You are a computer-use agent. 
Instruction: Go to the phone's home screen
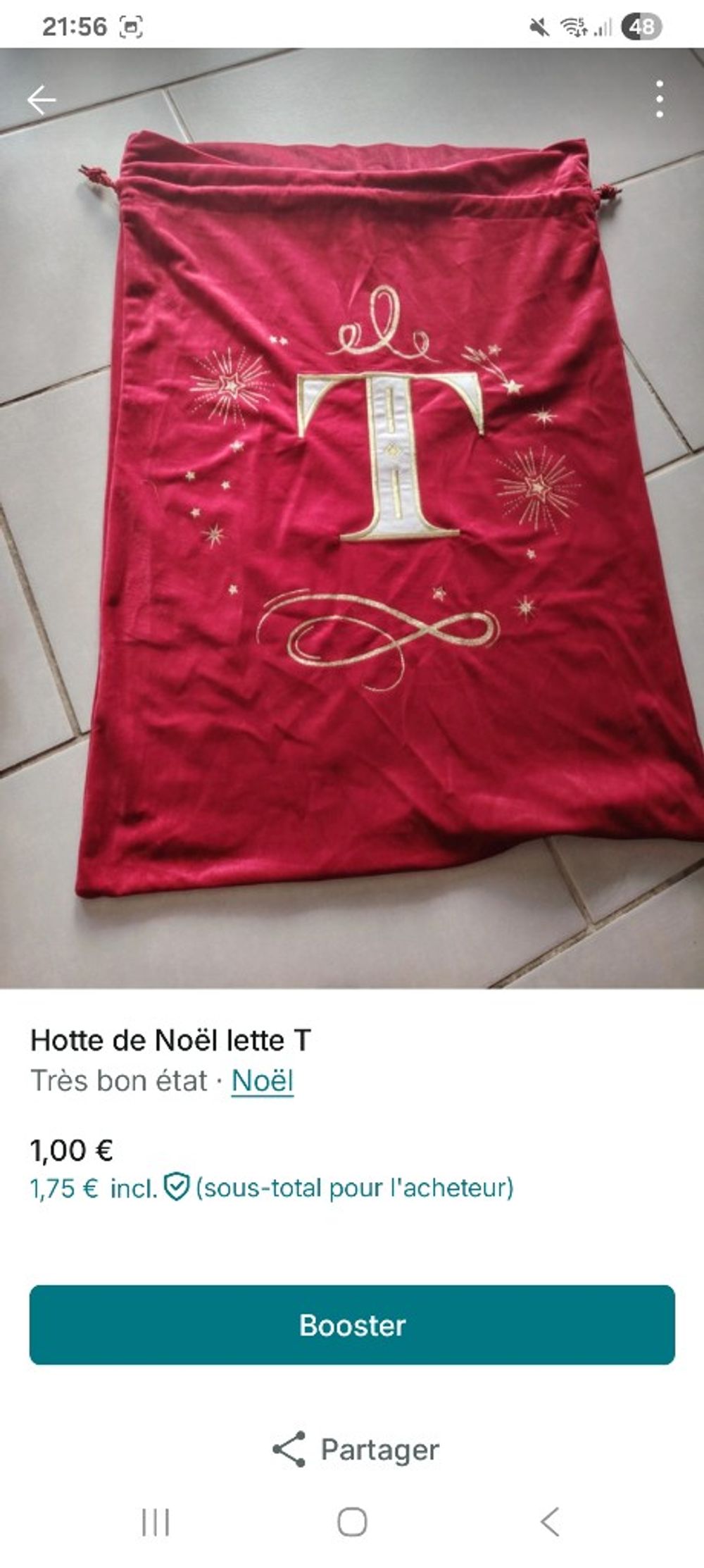point(352,1522)
